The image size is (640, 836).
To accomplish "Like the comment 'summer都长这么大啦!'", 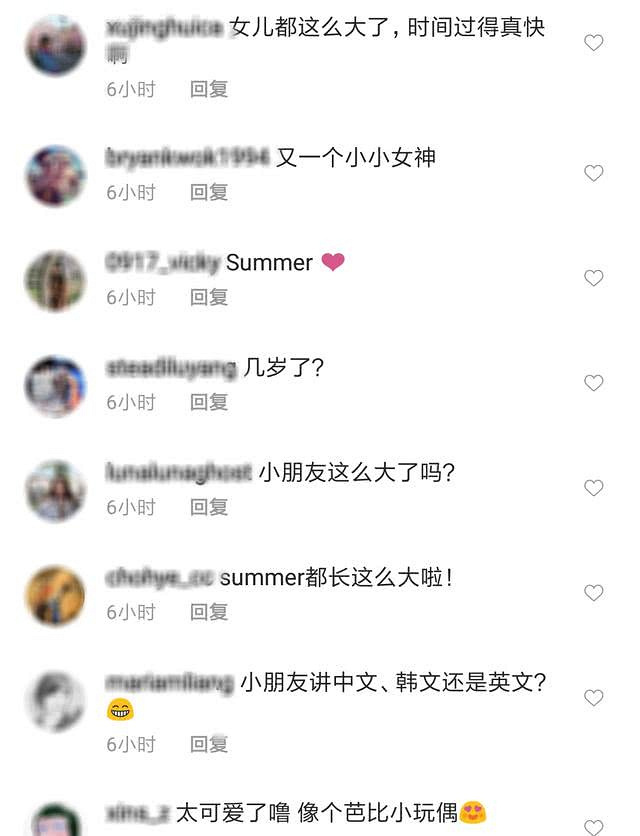I will (x=594, y=593).
